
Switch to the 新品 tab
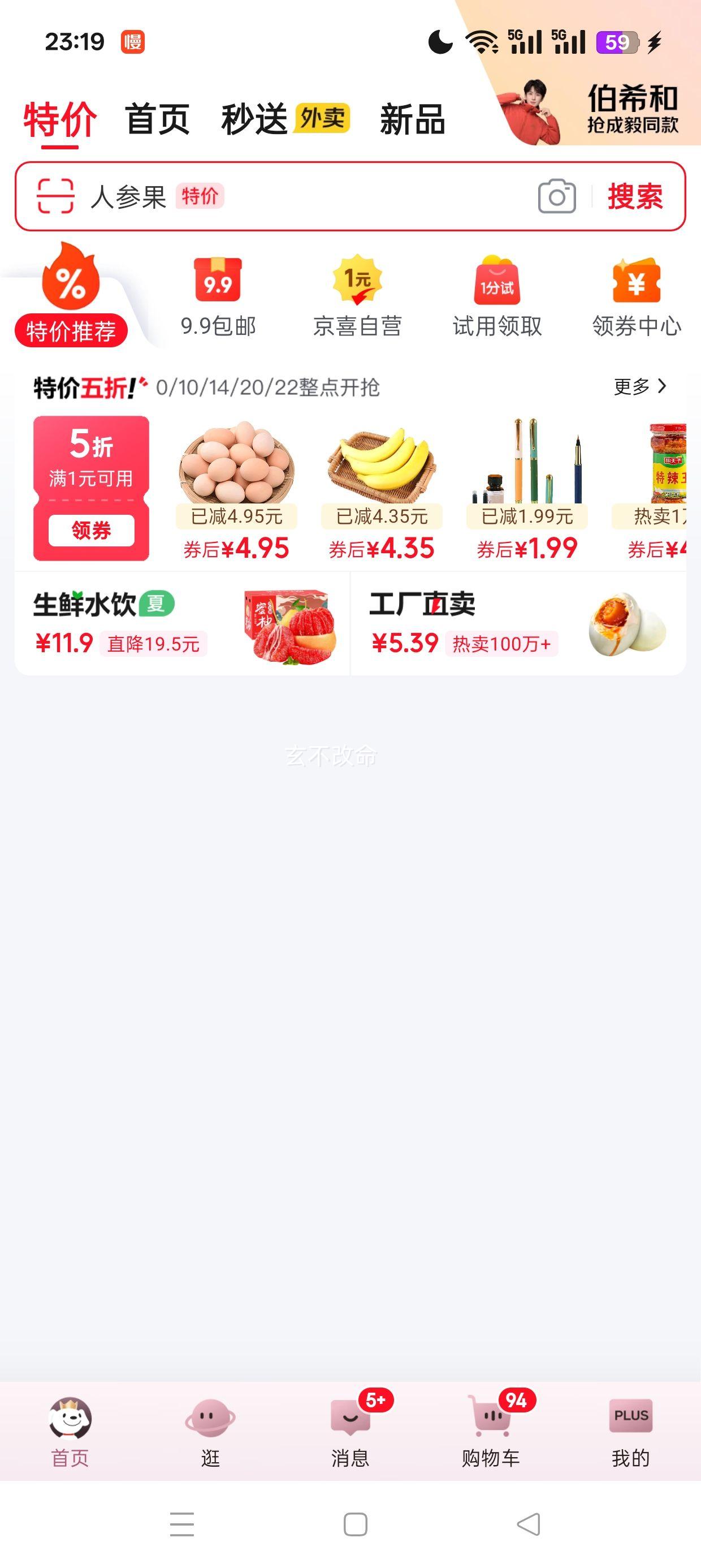coord(413,119)
